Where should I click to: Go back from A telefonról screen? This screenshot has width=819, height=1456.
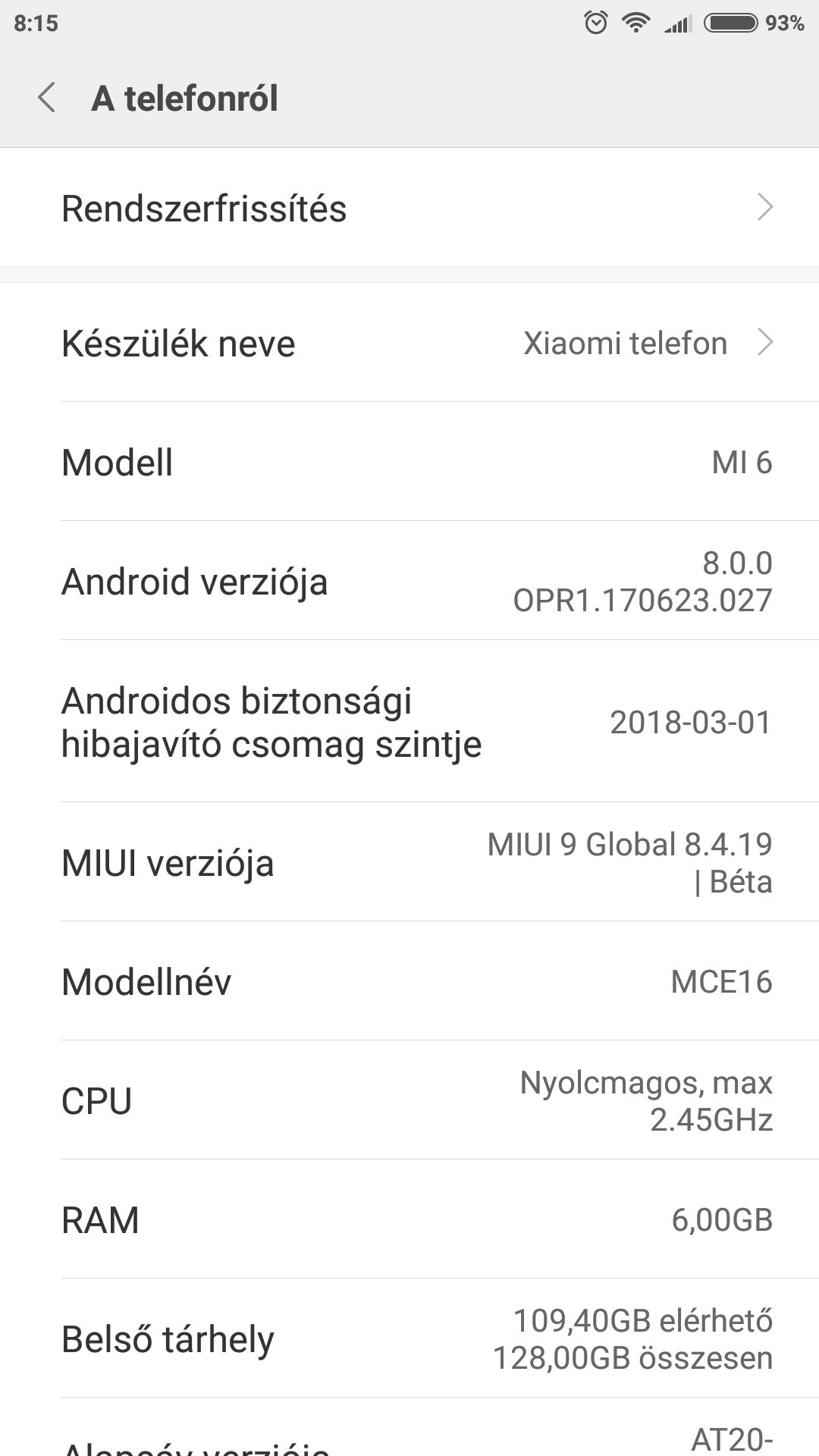click(x=47, y=99)
